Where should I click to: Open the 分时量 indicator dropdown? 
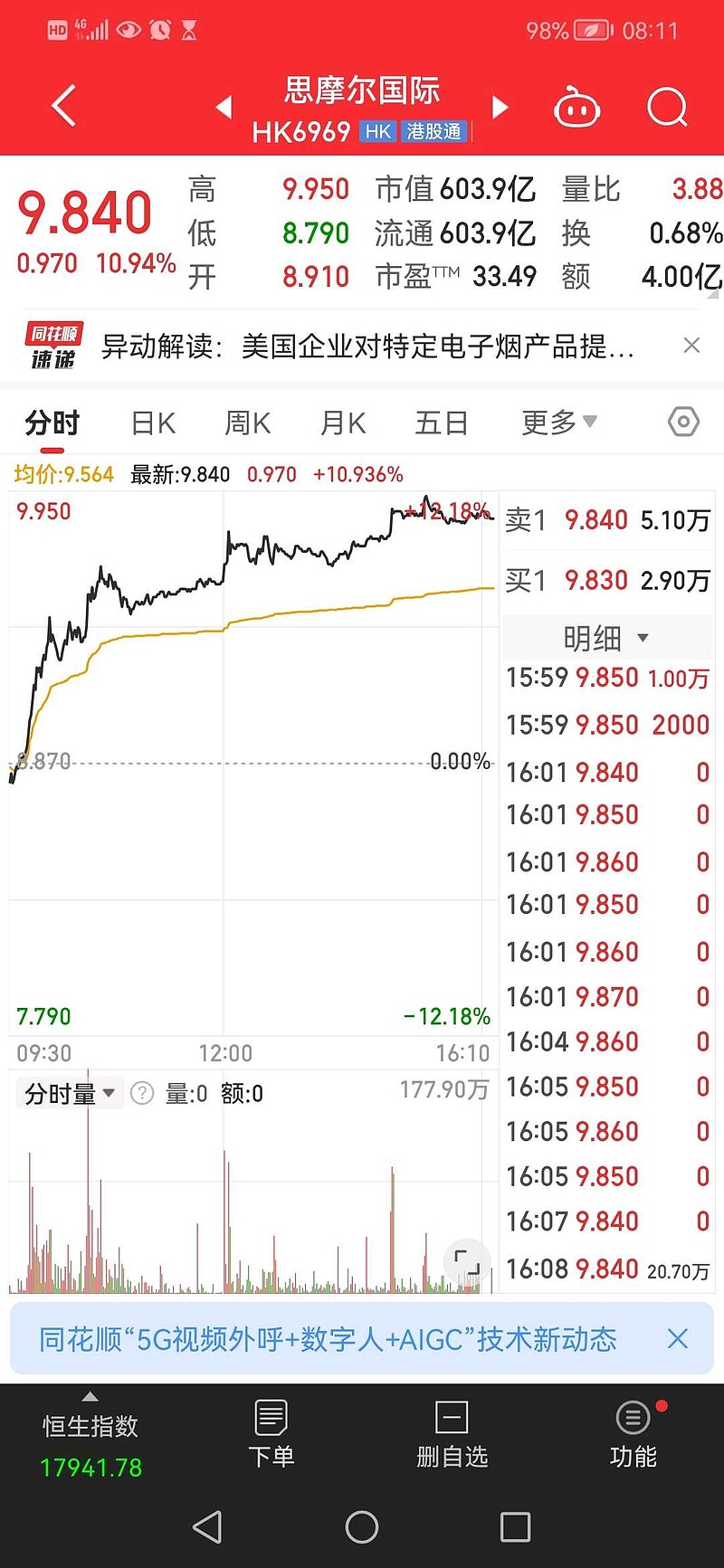point(69,1092)
